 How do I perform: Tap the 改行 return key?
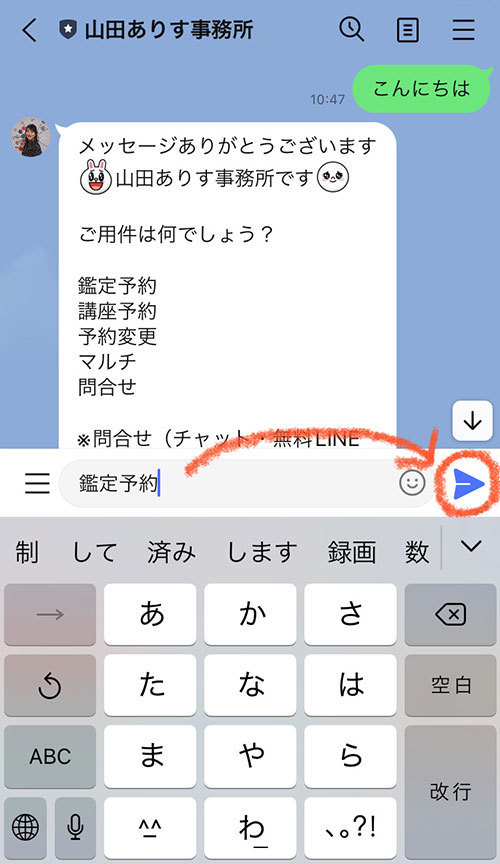pos(450,792)
